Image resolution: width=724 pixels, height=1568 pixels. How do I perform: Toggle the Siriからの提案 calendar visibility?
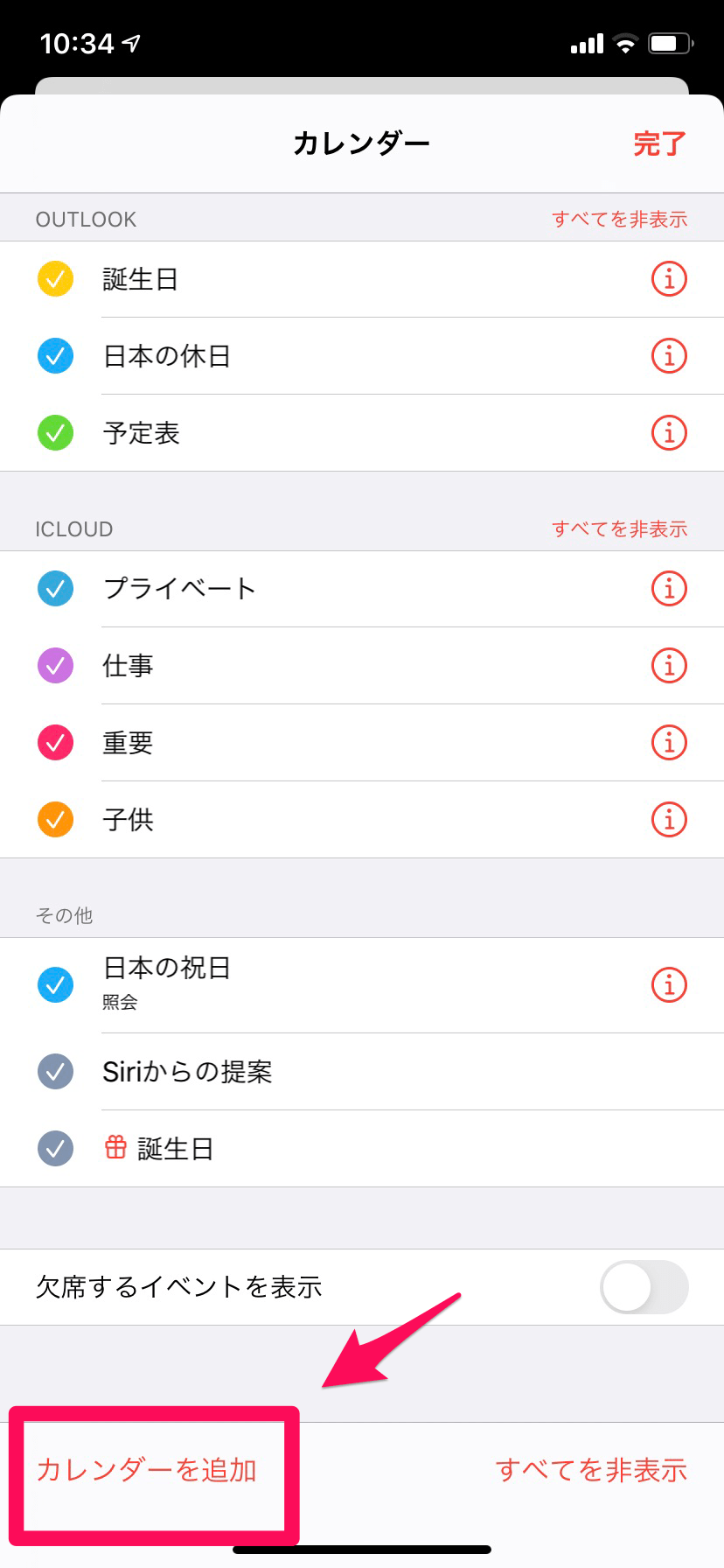click(x=54, y=1072)
